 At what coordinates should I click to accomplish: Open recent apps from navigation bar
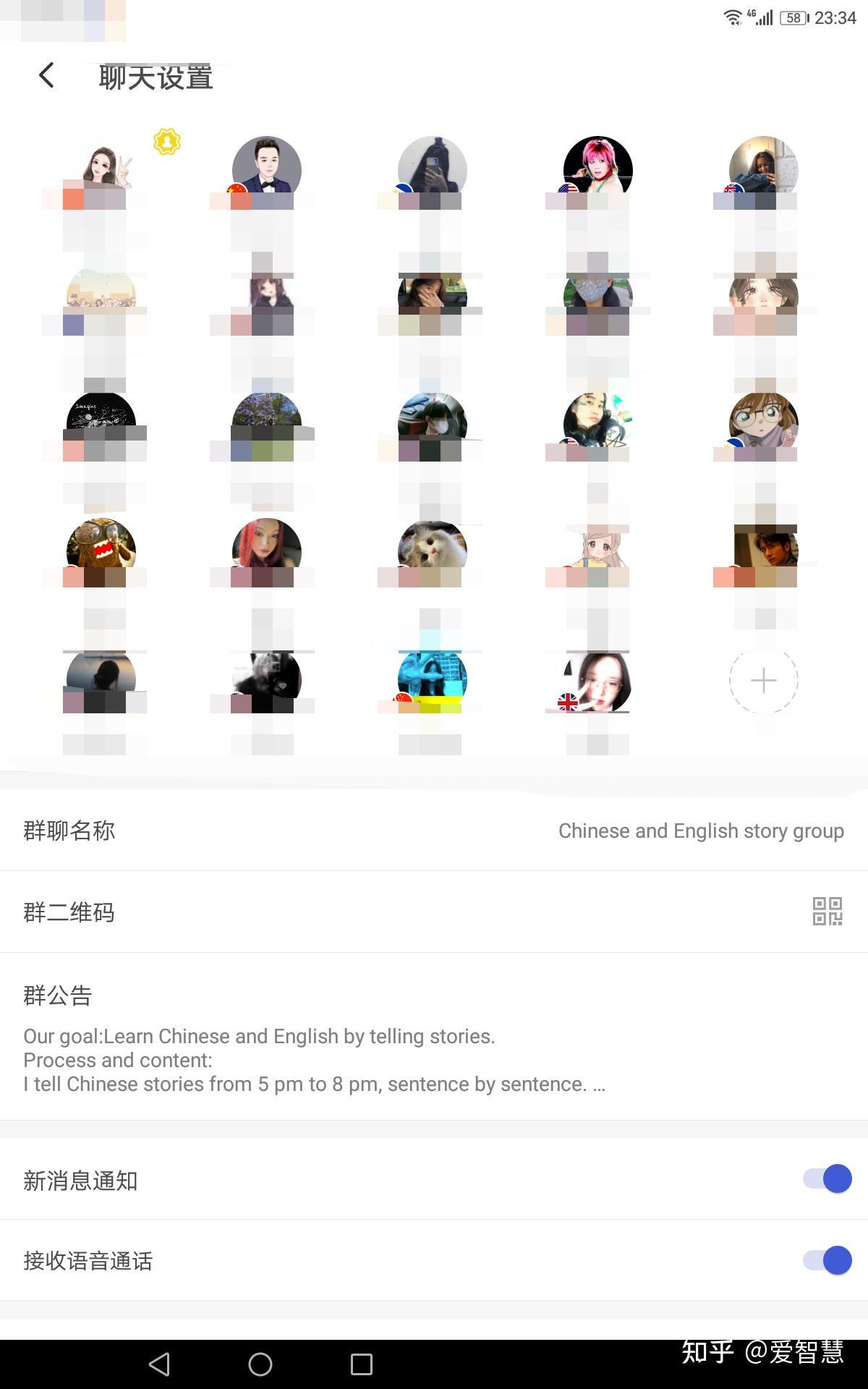coord(361,1364)
